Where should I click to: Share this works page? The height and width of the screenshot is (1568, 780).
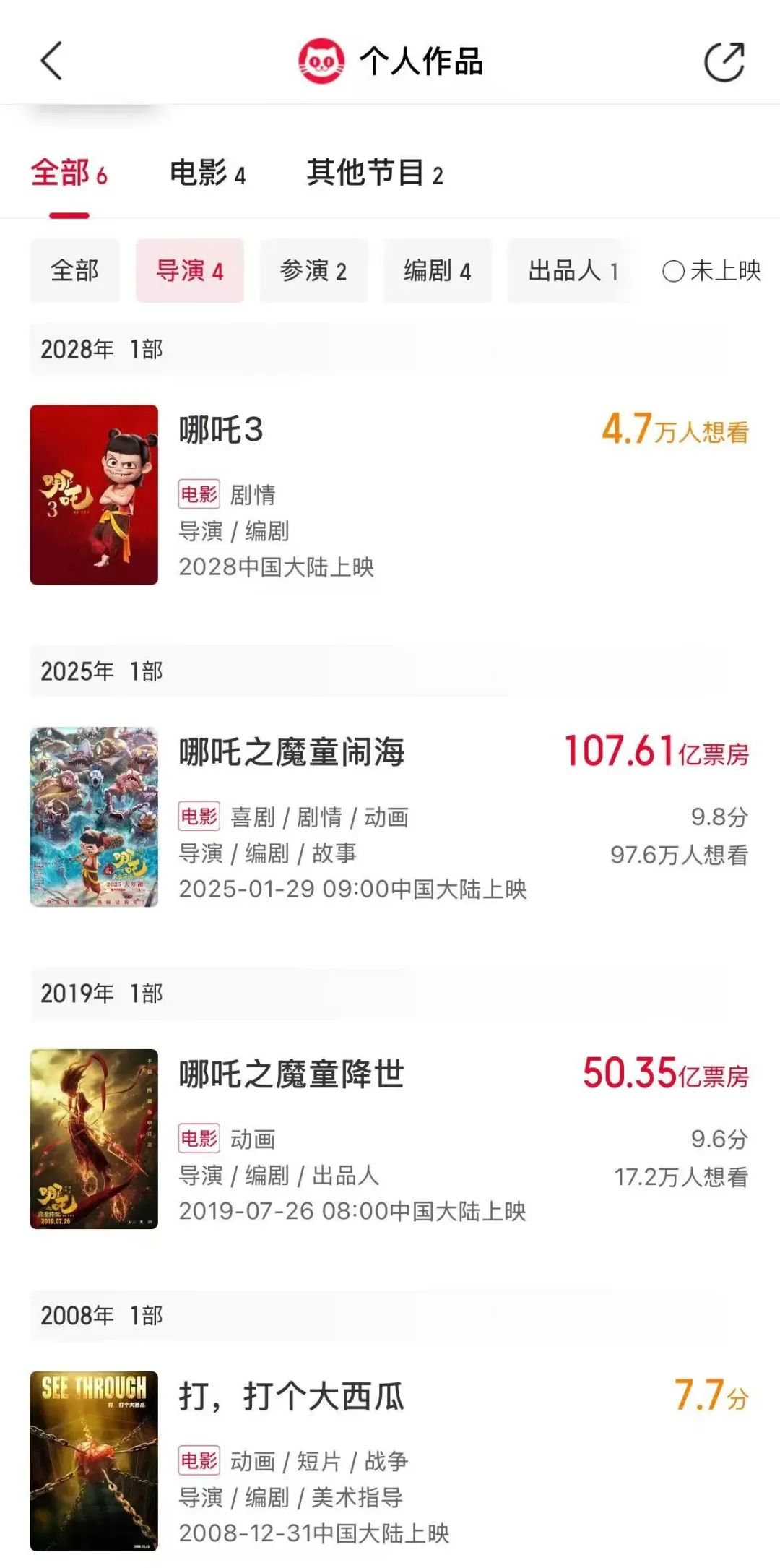pyautogui.click(x=724, y=62)
